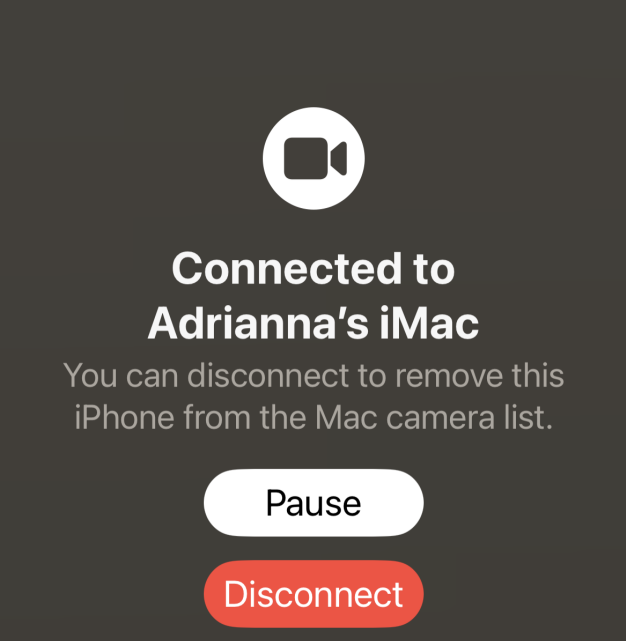Disconnect from Adrianna's iMac
This screenshot has width=626, height=641.
313,594
